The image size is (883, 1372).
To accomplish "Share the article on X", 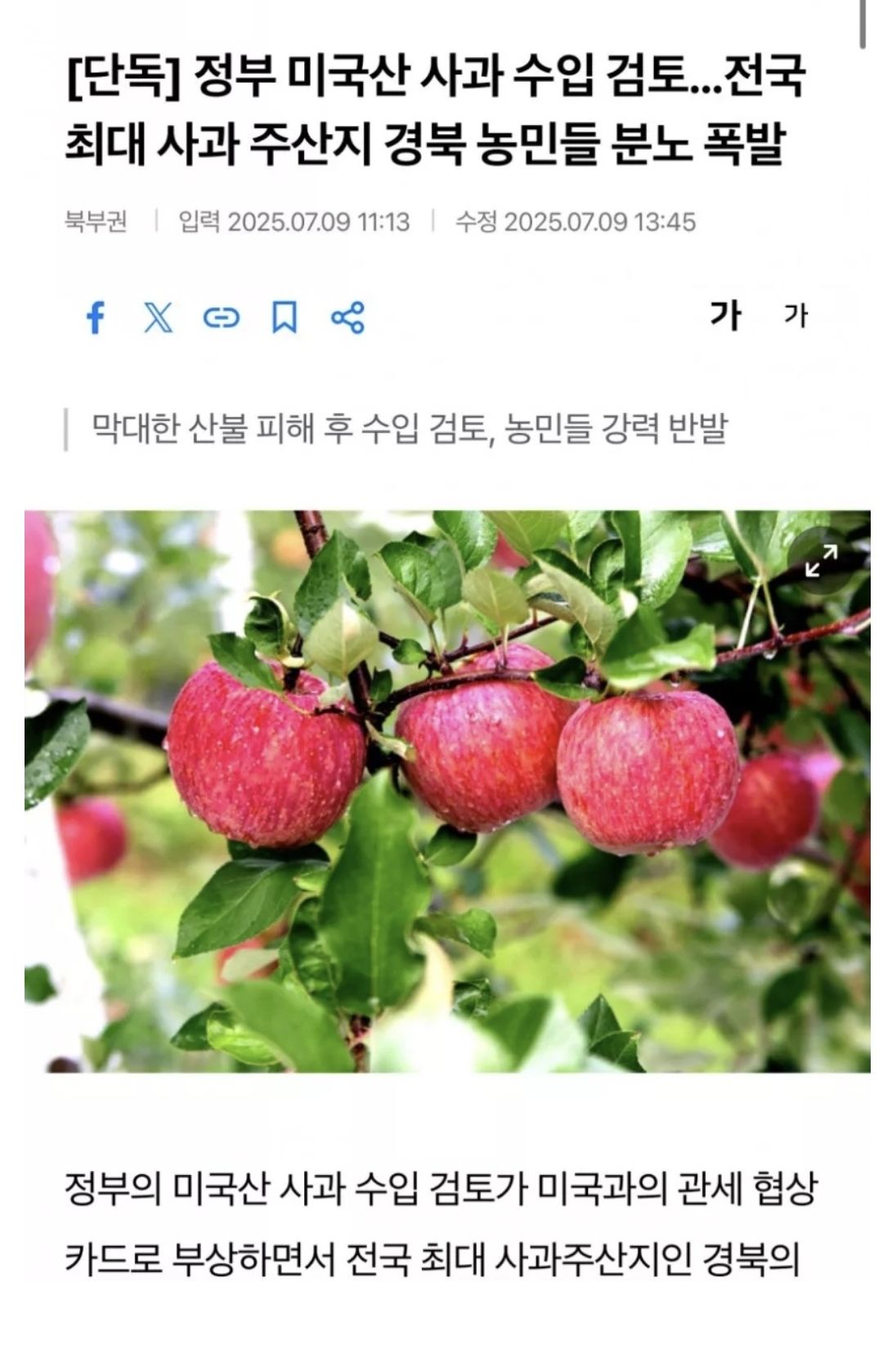I will [158, 317].
